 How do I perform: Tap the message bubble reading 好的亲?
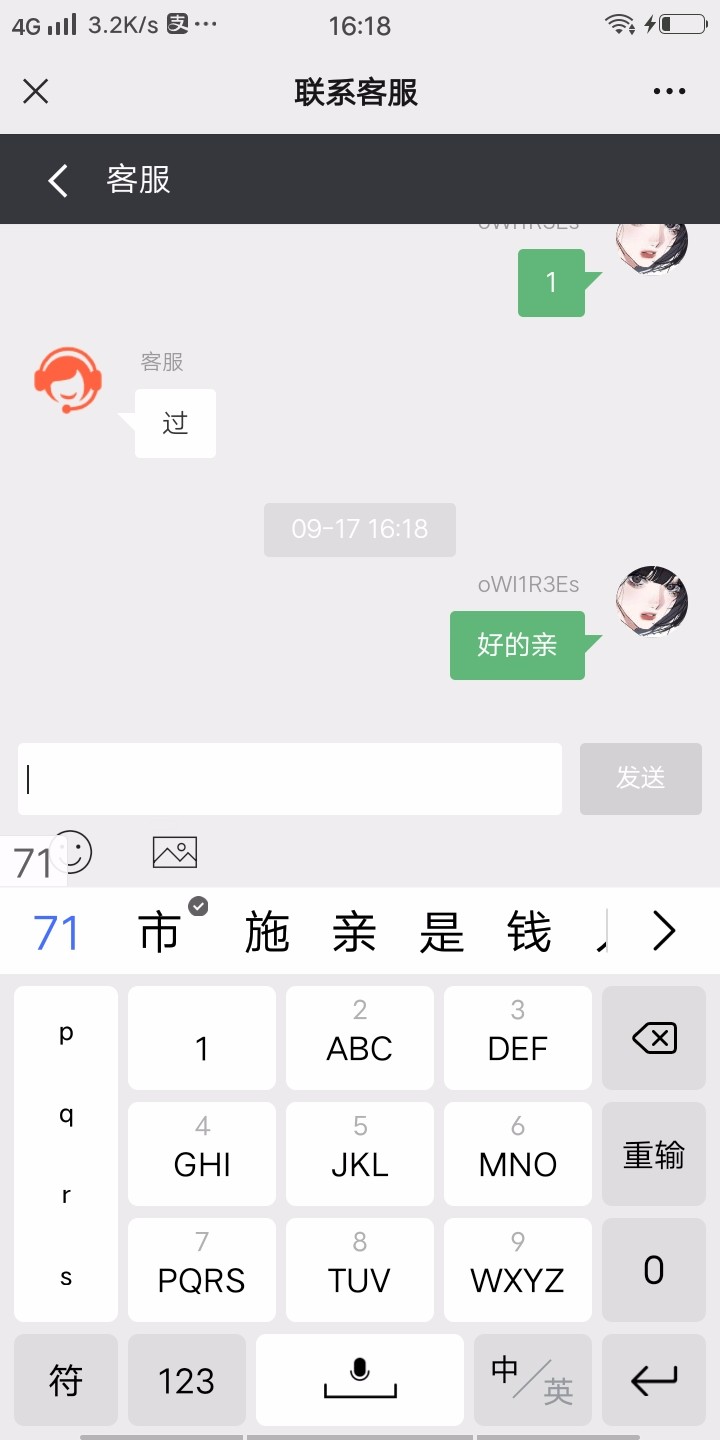click(x=517, y=645)
